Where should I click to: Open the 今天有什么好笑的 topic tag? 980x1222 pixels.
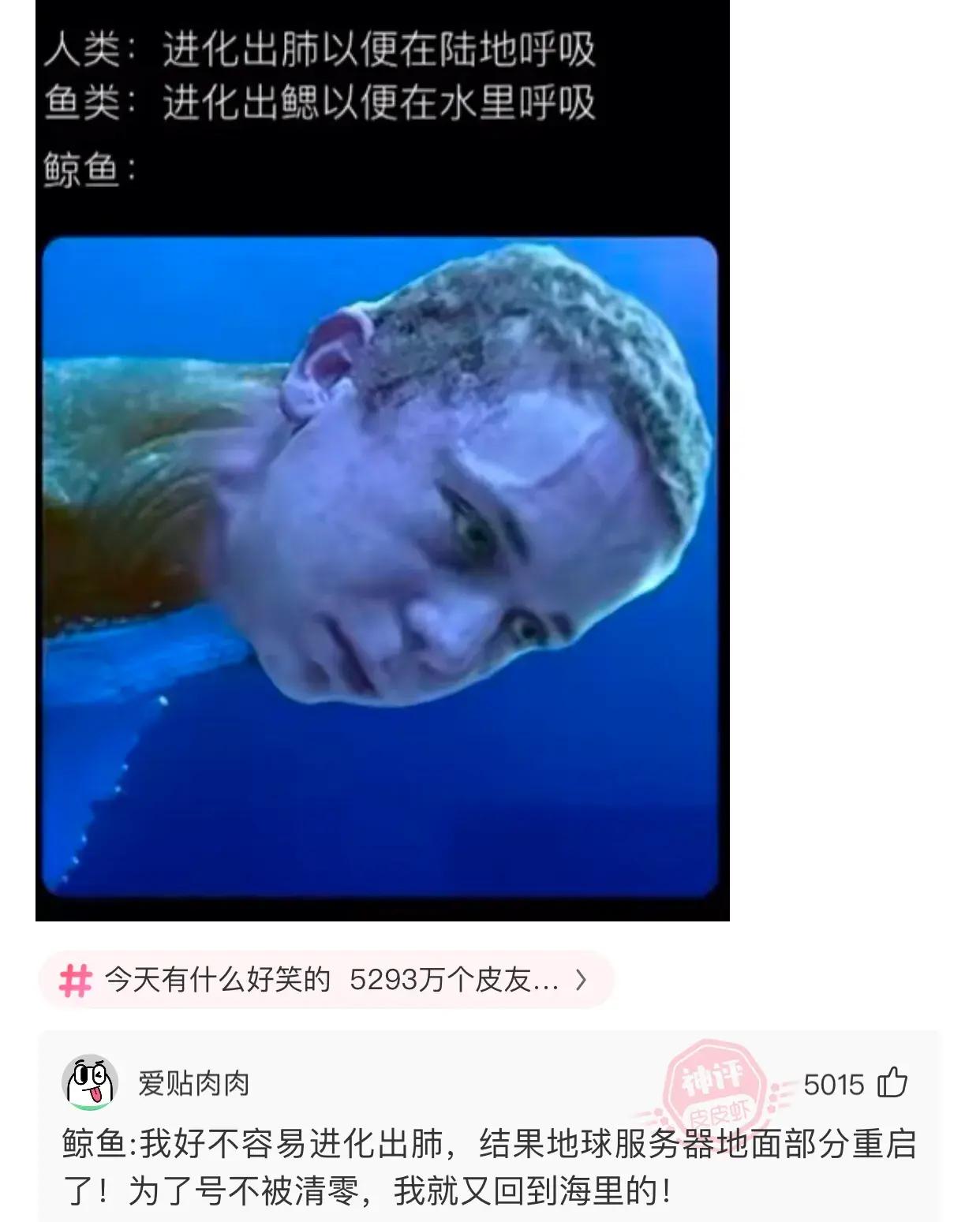(x=324, y=980)
